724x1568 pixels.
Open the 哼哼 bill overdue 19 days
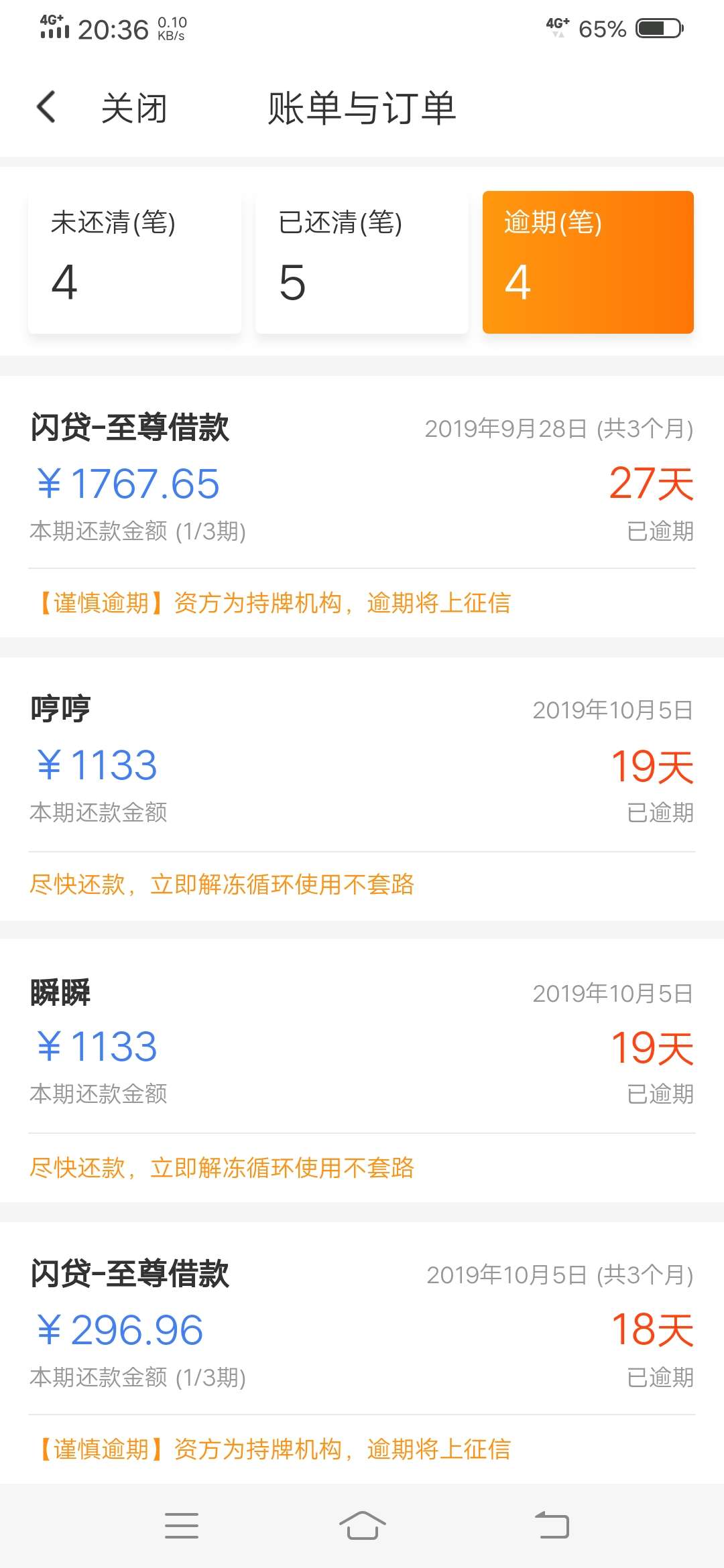point(362,789)
